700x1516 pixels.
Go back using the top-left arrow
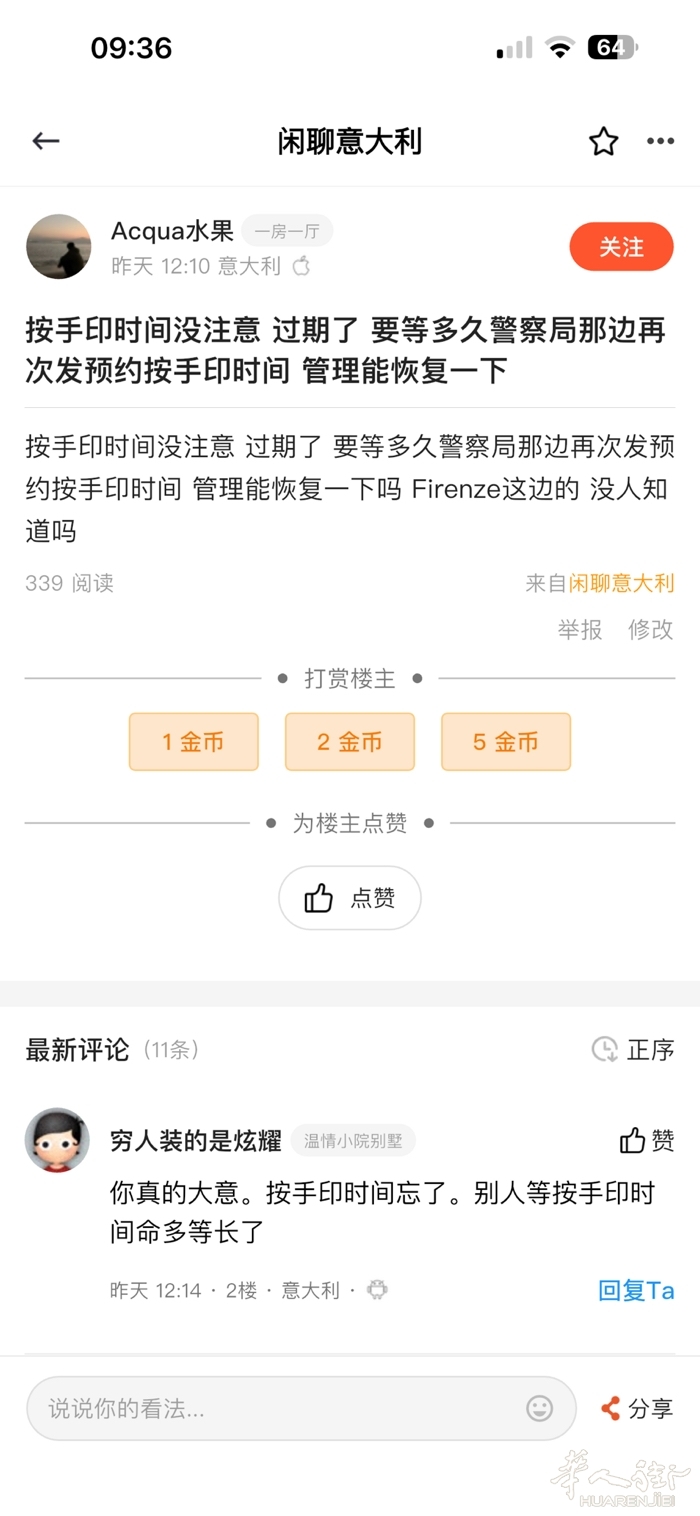point(46,142)
